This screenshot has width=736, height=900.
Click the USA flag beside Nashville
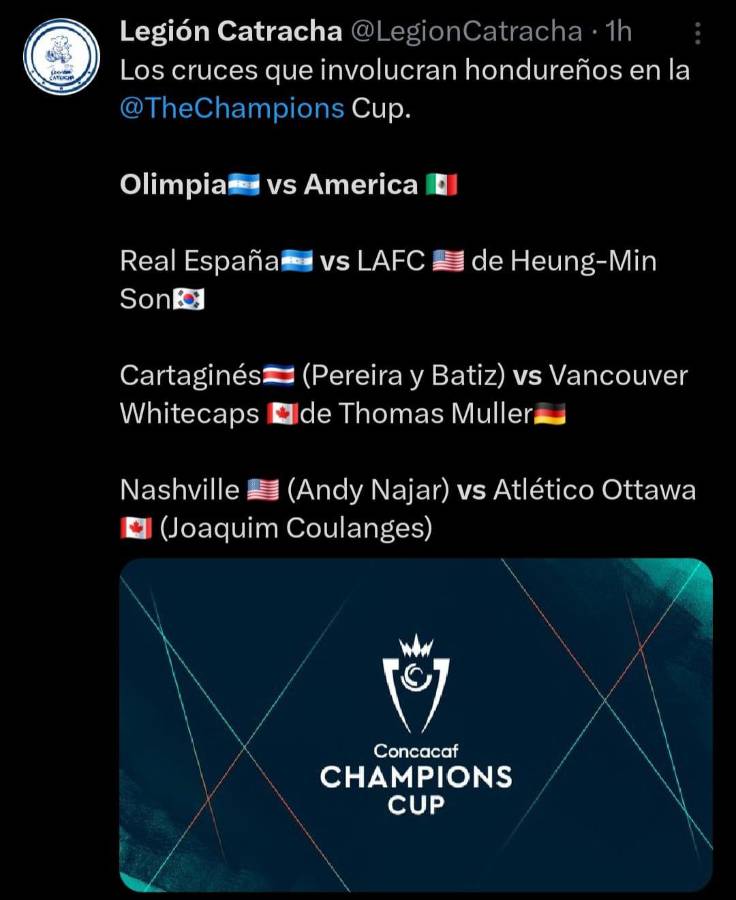263,490
